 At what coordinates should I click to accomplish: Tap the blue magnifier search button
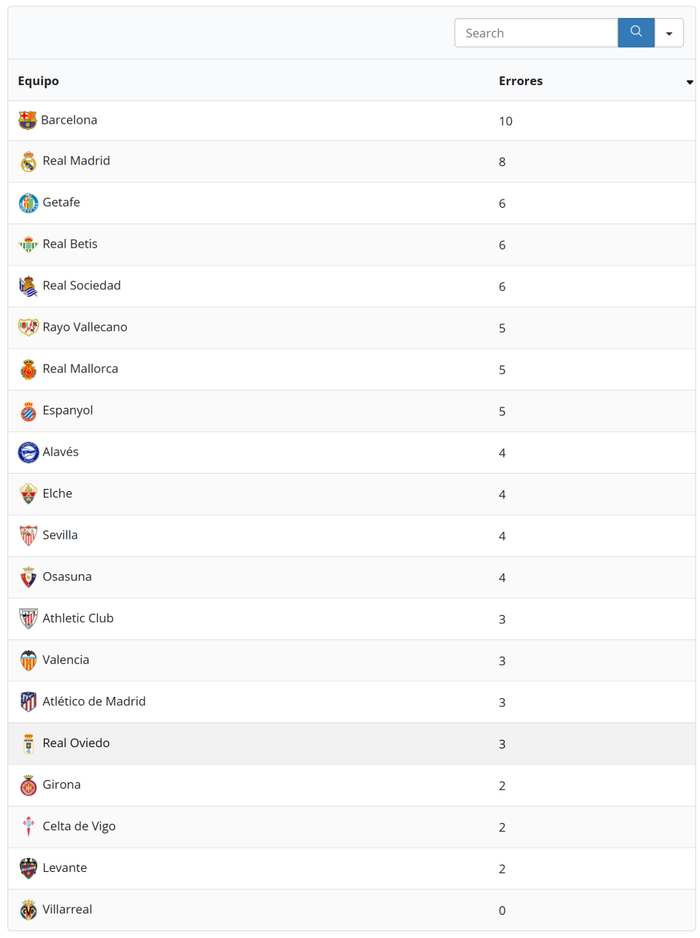tap(636, 33)
